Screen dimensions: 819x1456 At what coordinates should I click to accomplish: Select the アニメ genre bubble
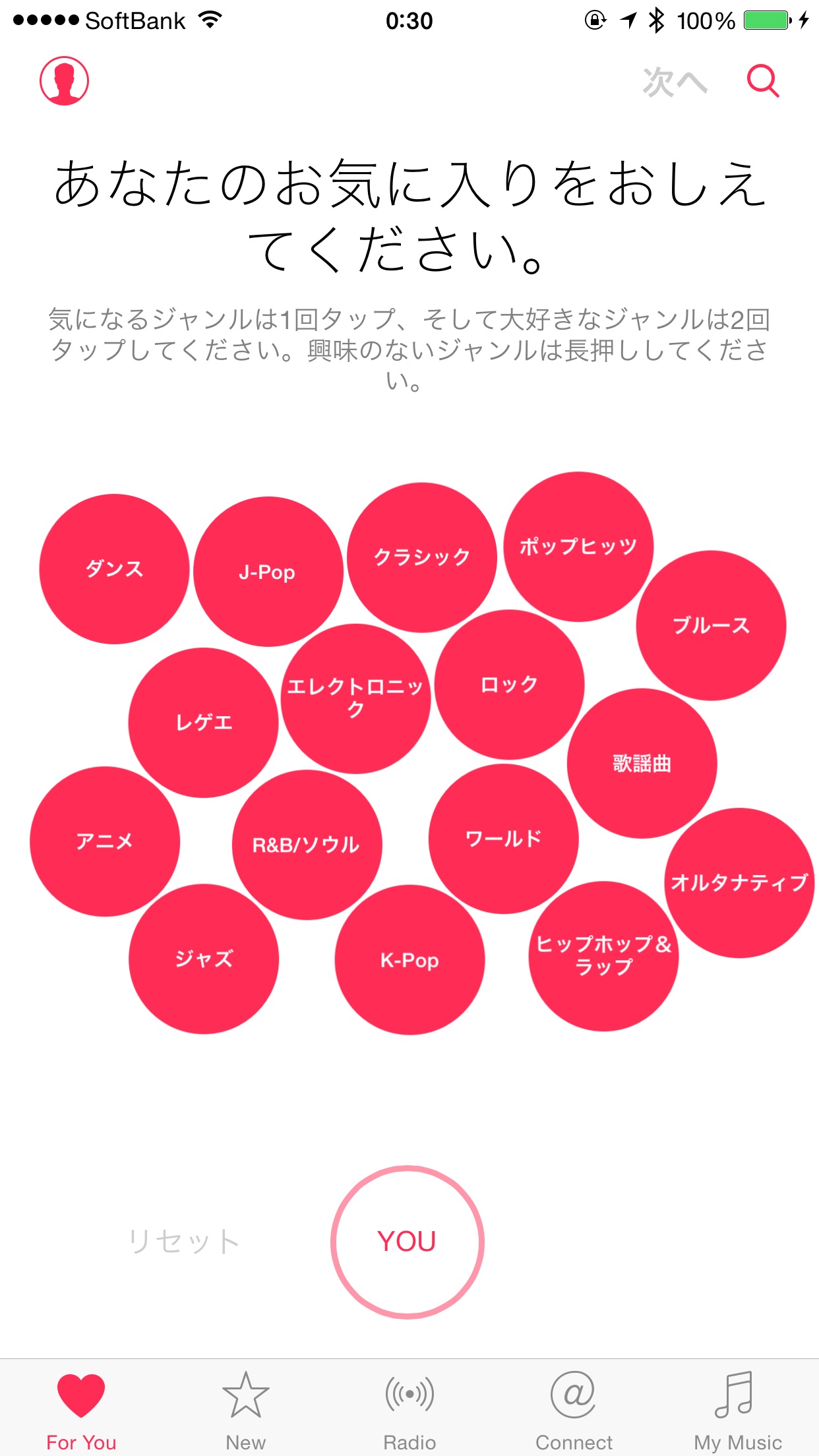105,841
